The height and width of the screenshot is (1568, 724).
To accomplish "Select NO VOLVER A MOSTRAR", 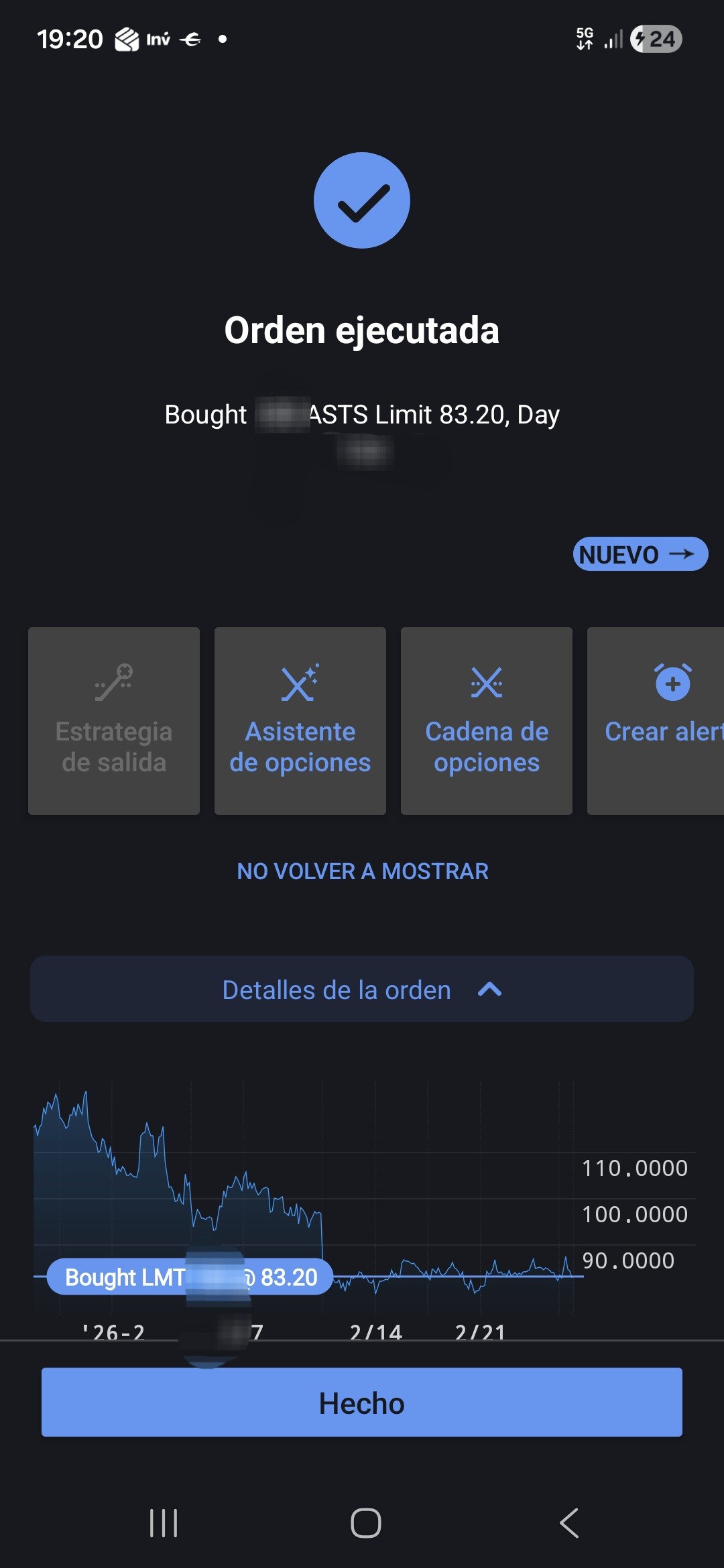I will (362, 871).
